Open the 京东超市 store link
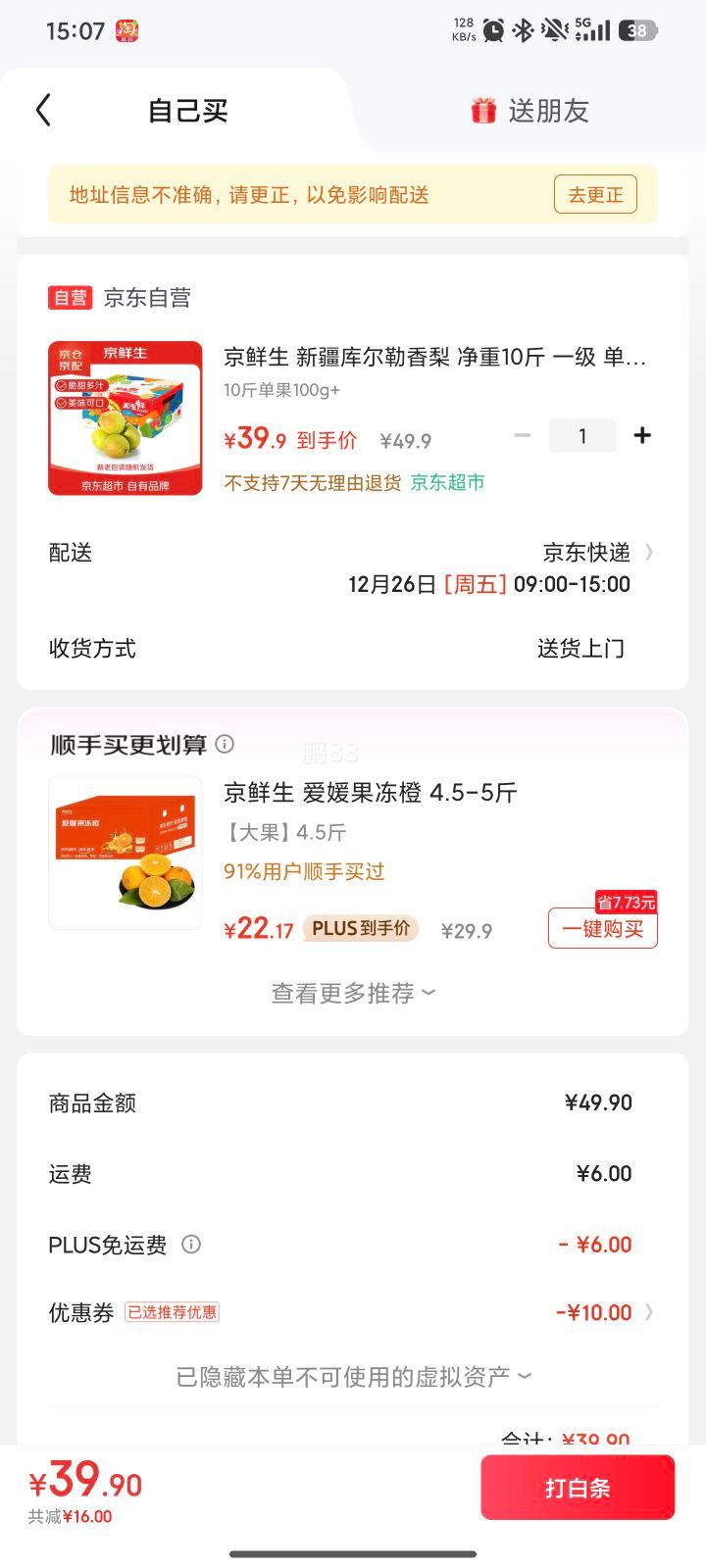This screenshot has height=1568, width=706. [450, 482]
